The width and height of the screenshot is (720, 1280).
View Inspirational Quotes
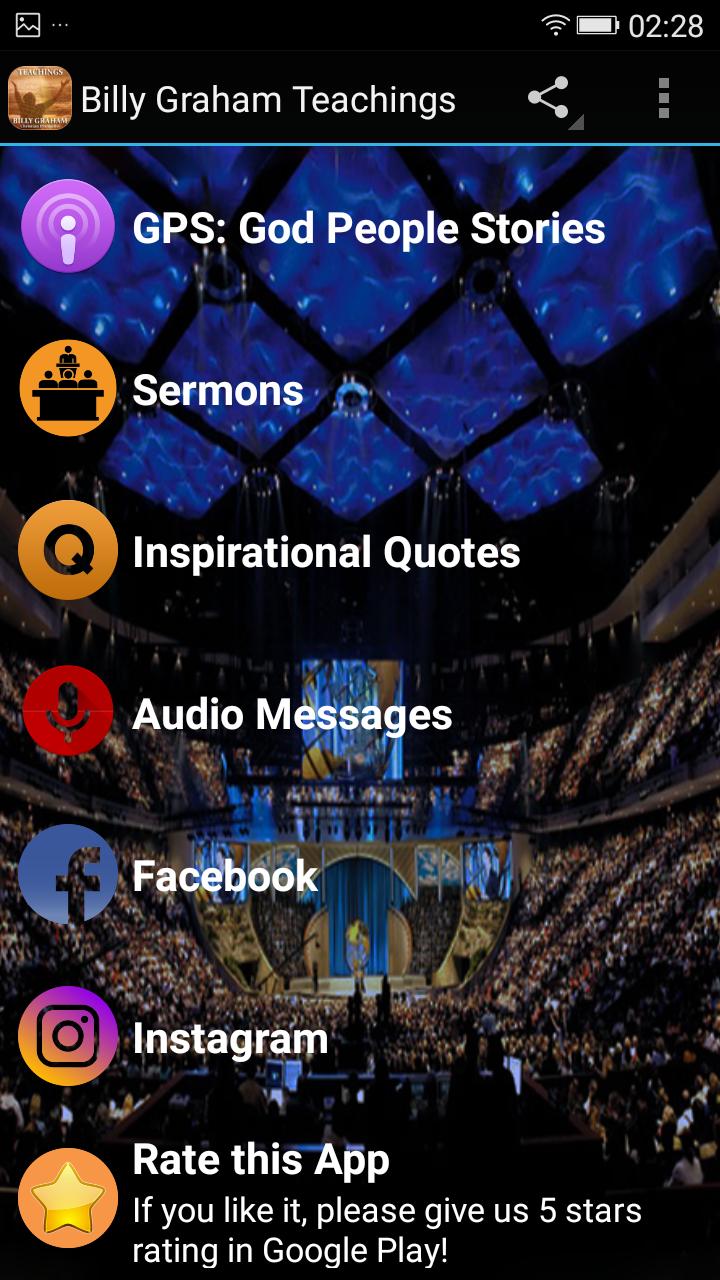[x=326, y=552]
